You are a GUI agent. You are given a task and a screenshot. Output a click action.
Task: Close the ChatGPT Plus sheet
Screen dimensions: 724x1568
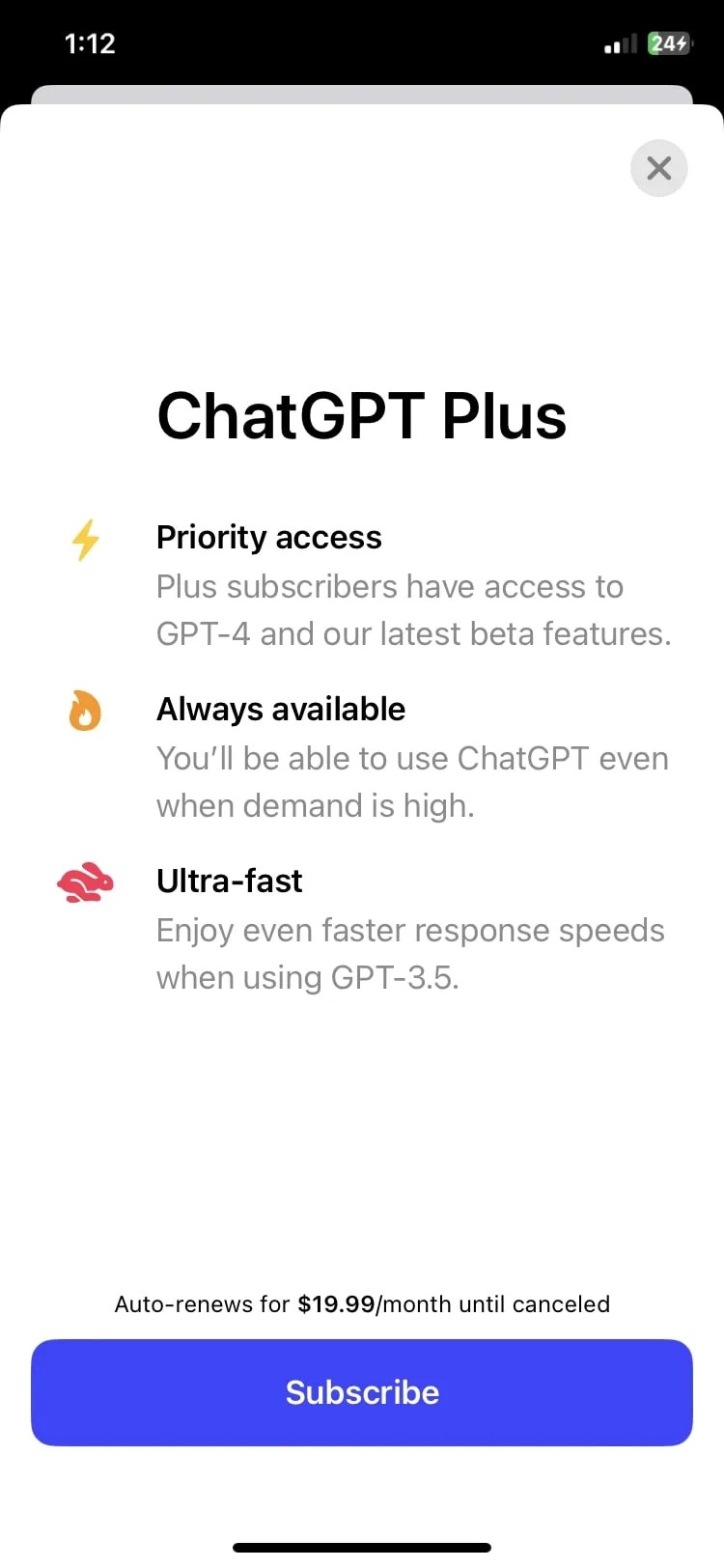pyautogui.click(x=658, y=168)
